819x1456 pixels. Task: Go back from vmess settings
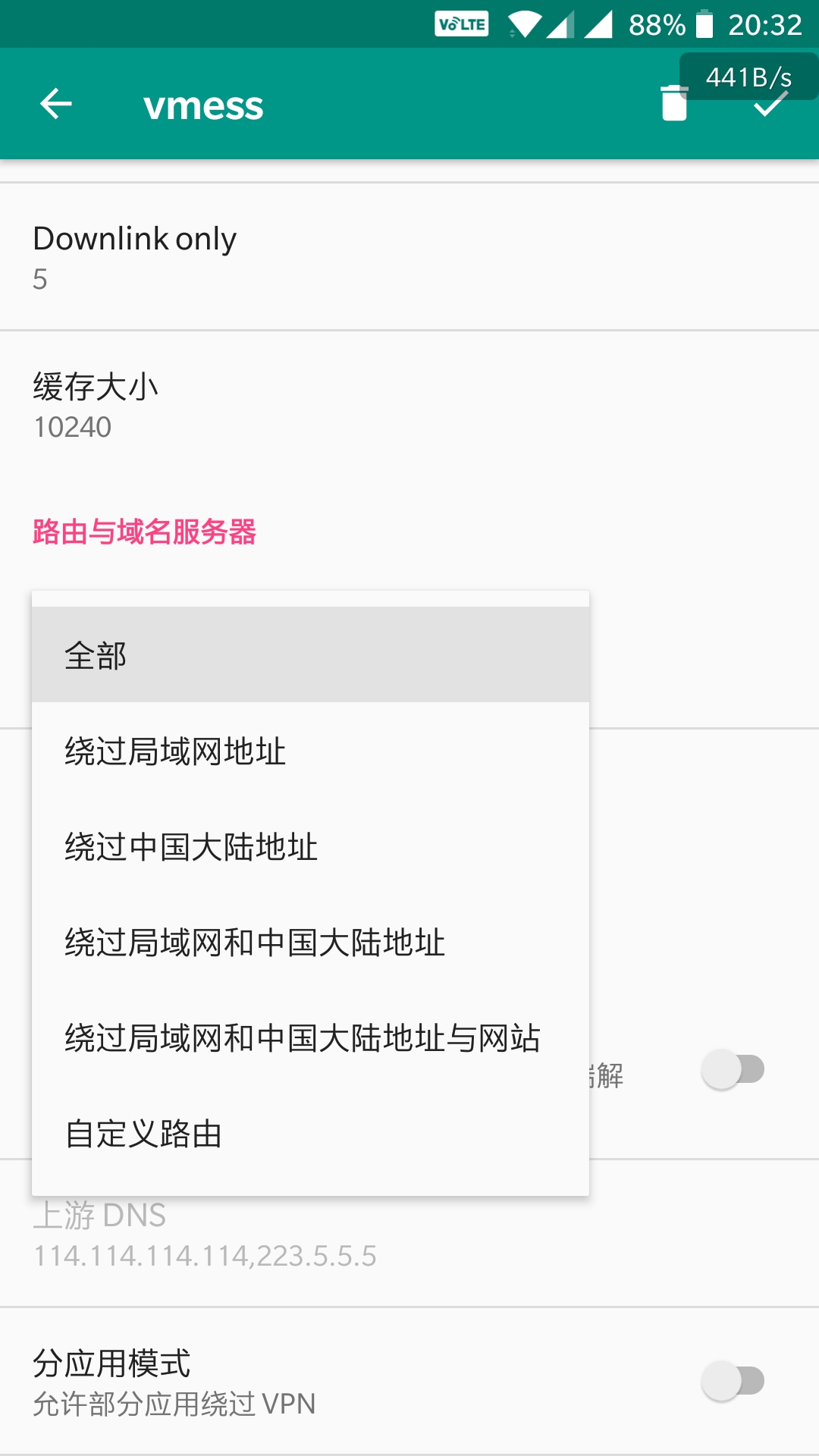coord(55,104)
